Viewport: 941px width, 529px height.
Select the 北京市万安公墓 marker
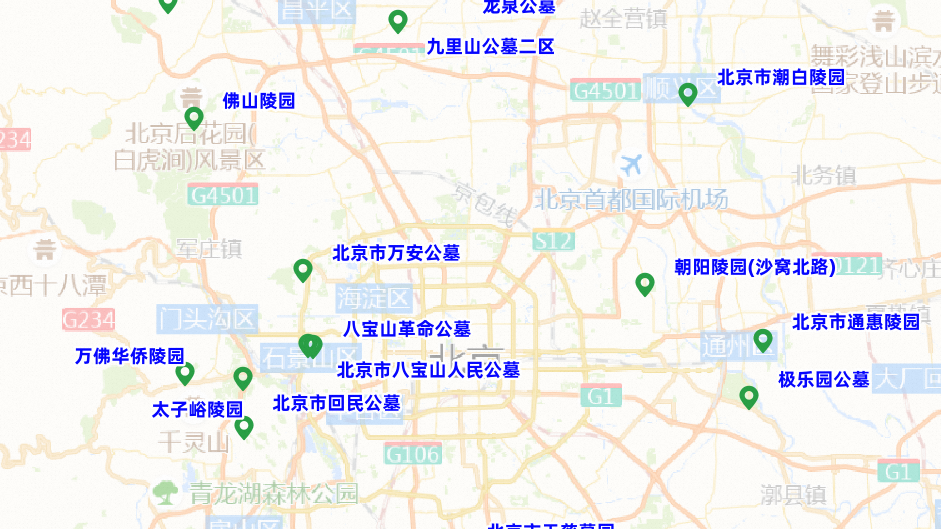coord(303,269)
